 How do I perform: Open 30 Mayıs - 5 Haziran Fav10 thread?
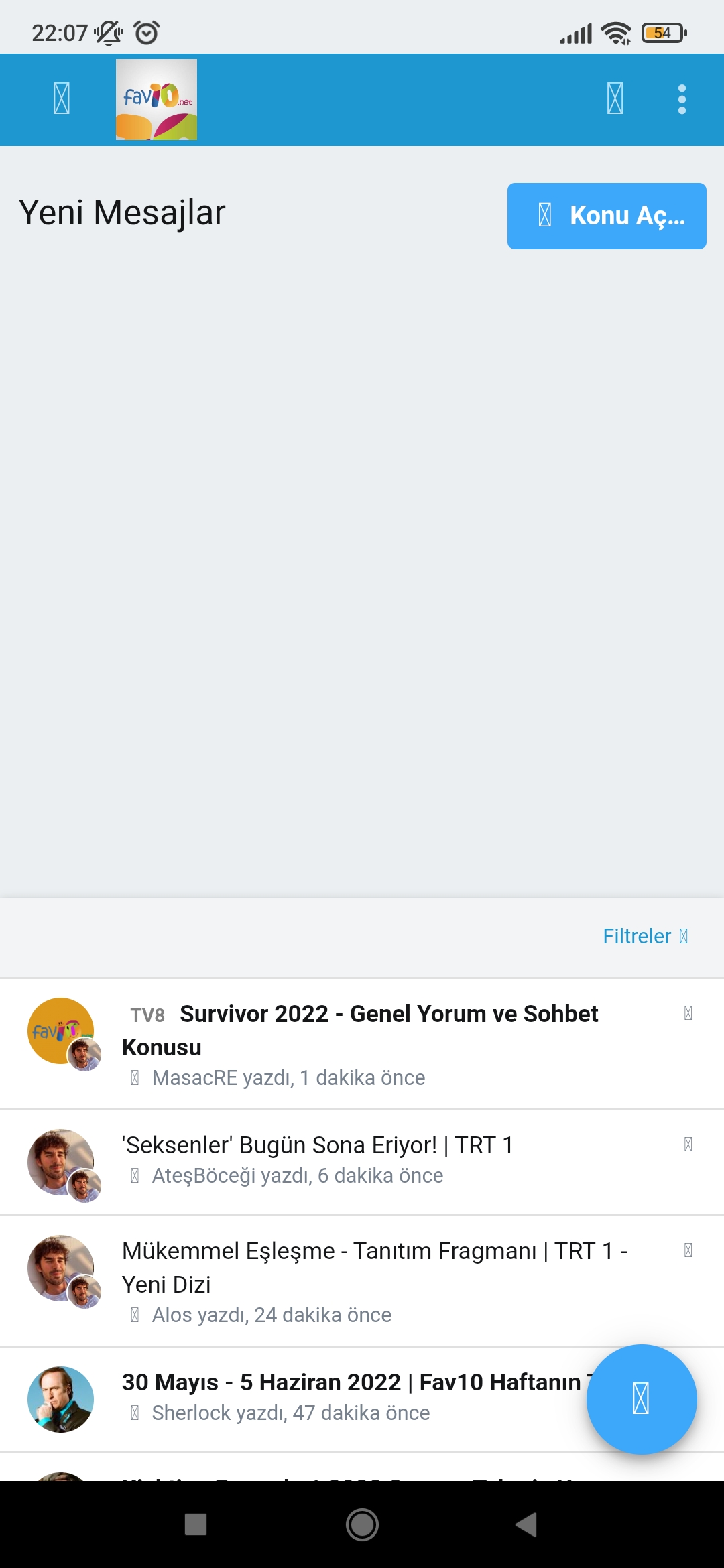point(351,1382)
